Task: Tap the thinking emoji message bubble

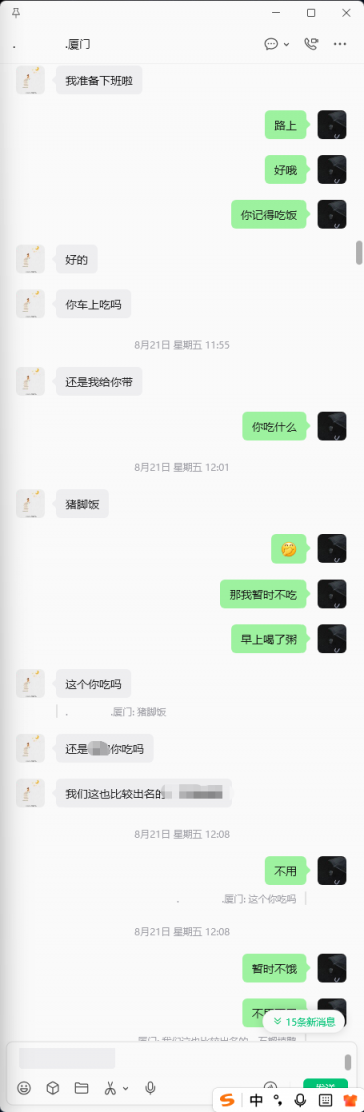Action: click(x=289, y=549)
